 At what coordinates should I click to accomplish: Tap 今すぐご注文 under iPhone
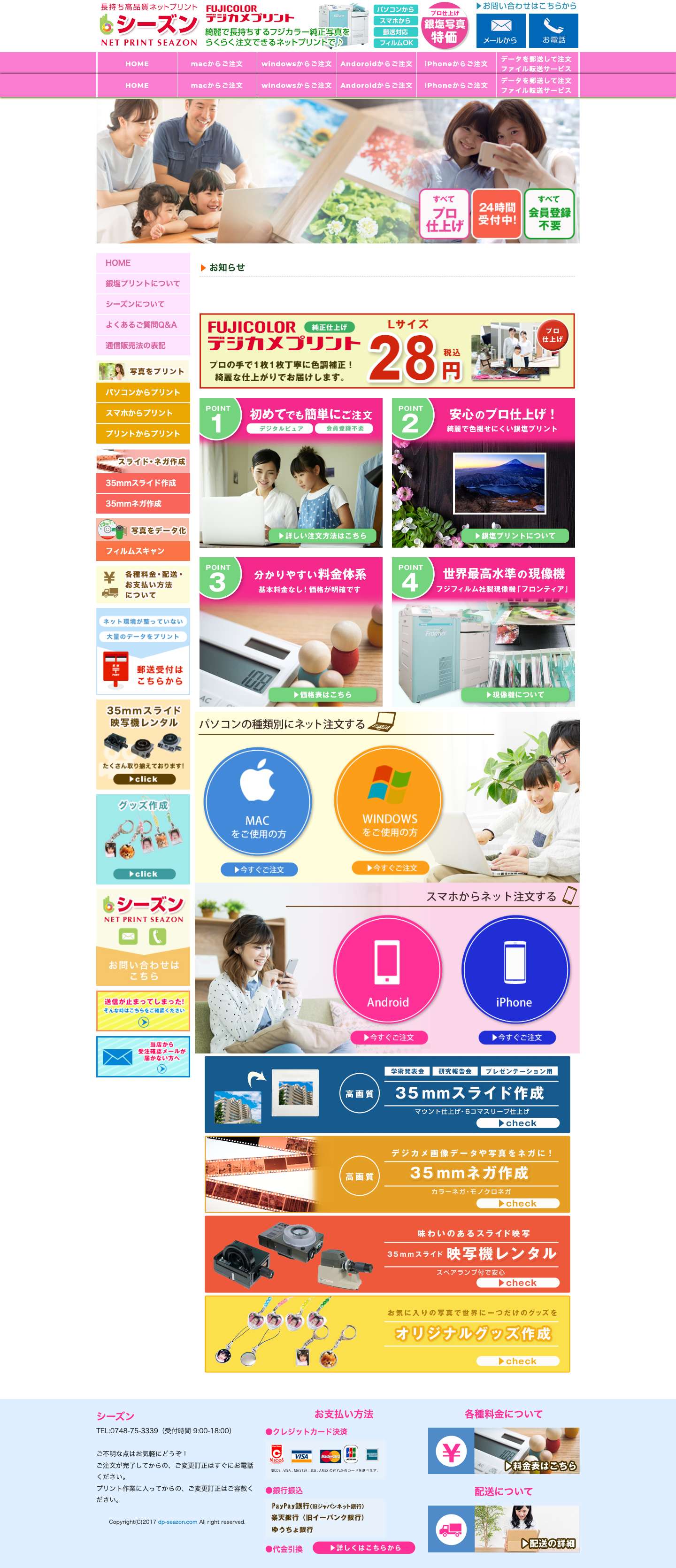click(x=516, y=1037)
